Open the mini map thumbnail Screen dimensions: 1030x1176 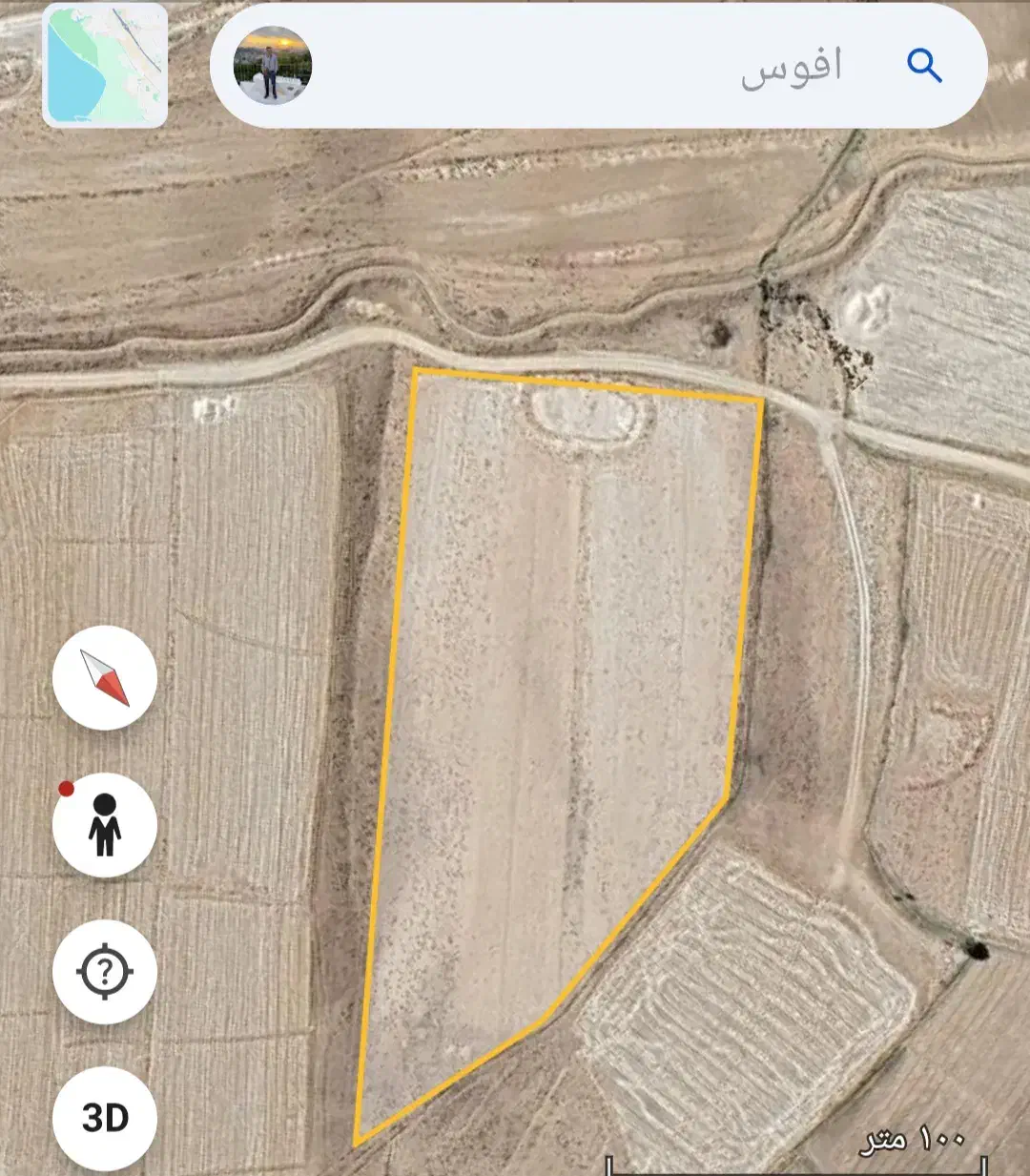click(105, 65)
